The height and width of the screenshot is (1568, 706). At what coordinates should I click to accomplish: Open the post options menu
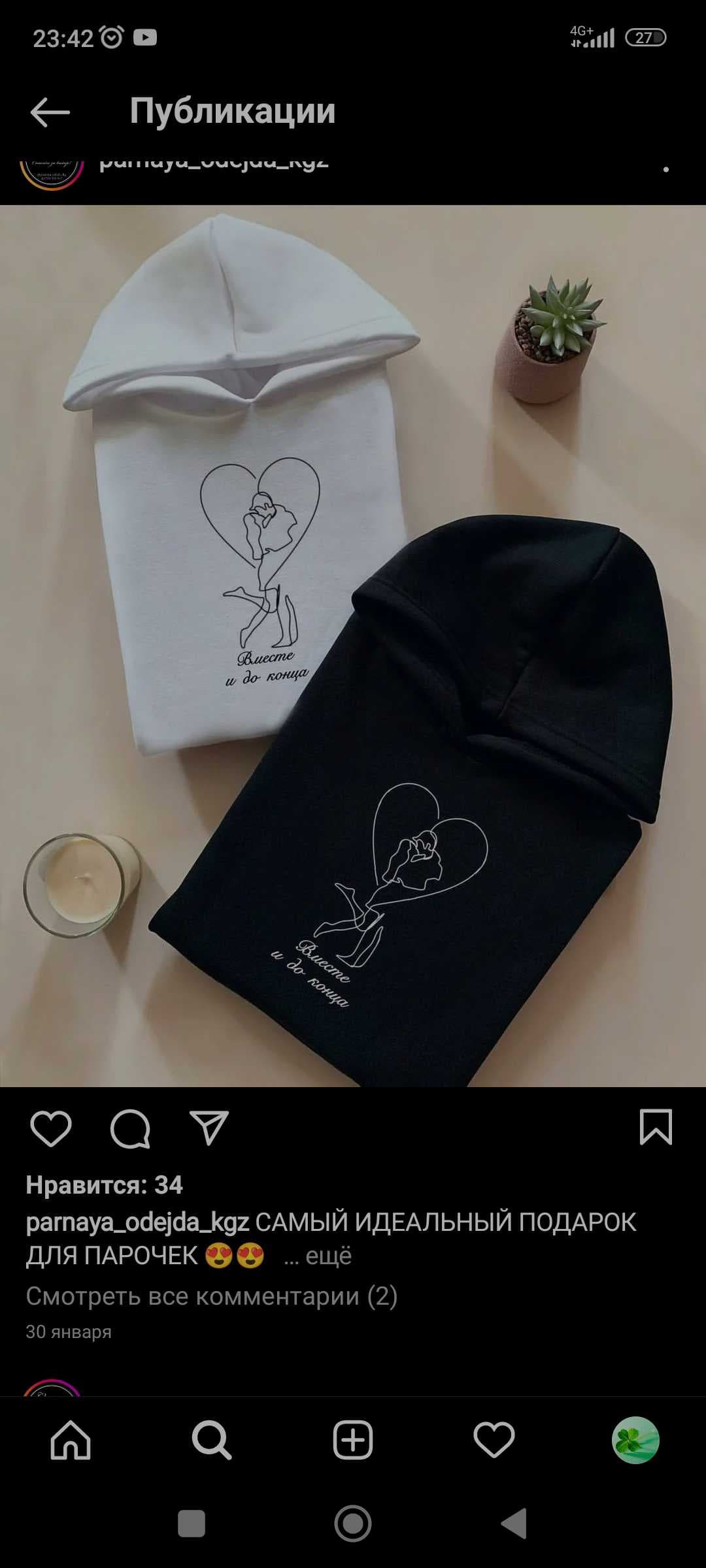coord(665,169)
